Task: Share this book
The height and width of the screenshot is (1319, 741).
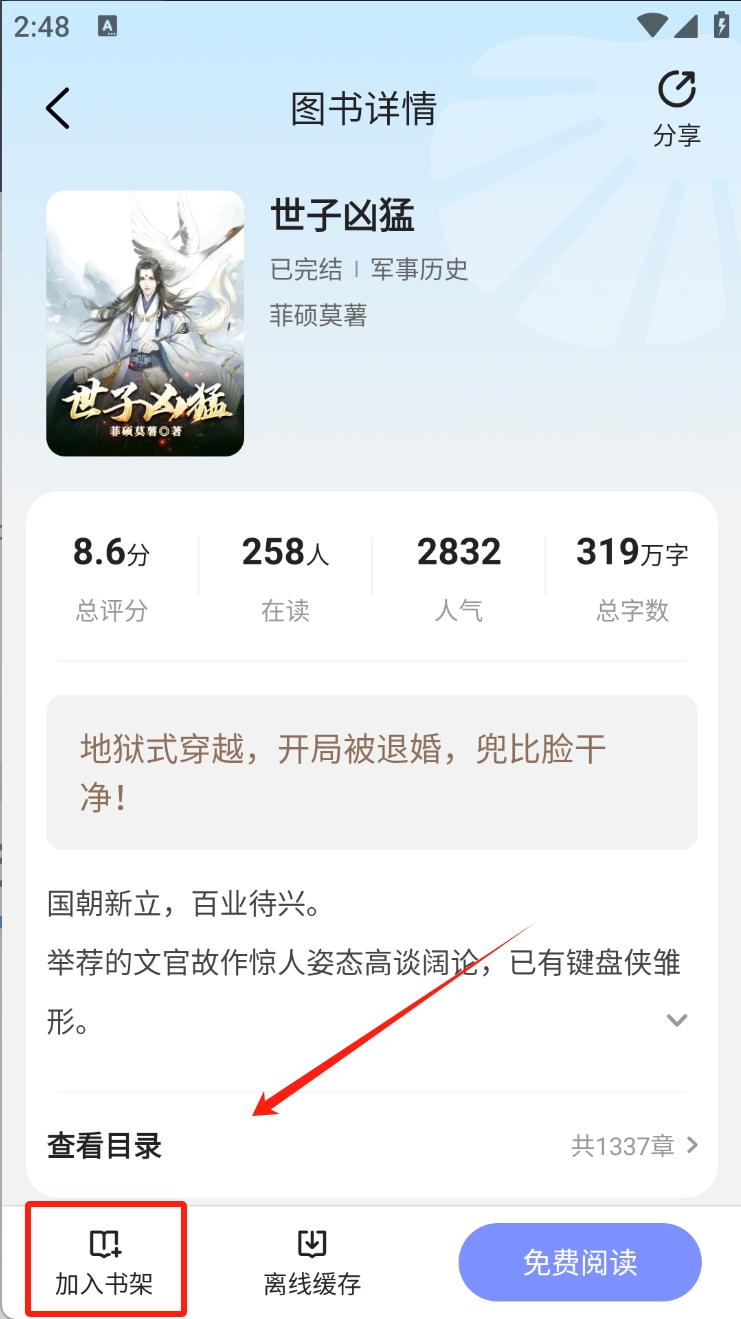Action: tap(677, 108)
